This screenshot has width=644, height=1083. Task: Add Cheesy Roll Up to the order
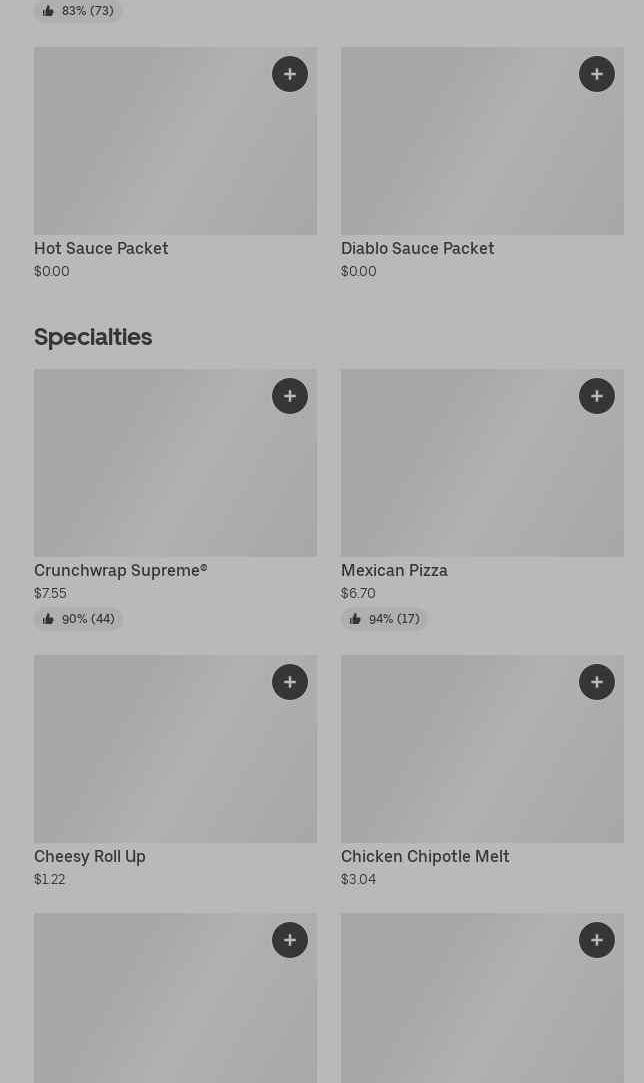tap(290, 682)
